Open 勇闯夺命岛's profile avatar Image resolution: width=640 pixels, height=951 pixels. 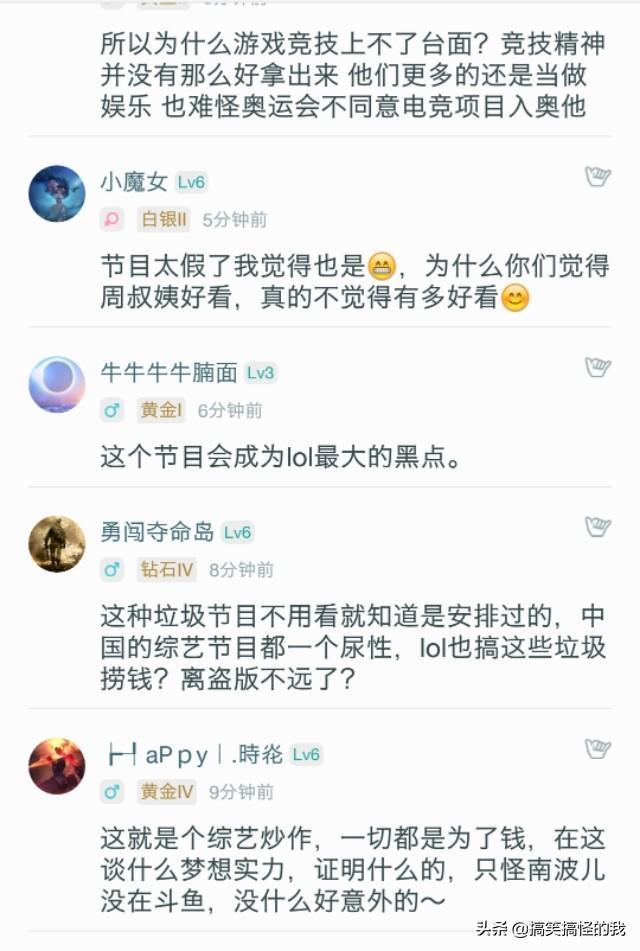[x=57, y=544]
